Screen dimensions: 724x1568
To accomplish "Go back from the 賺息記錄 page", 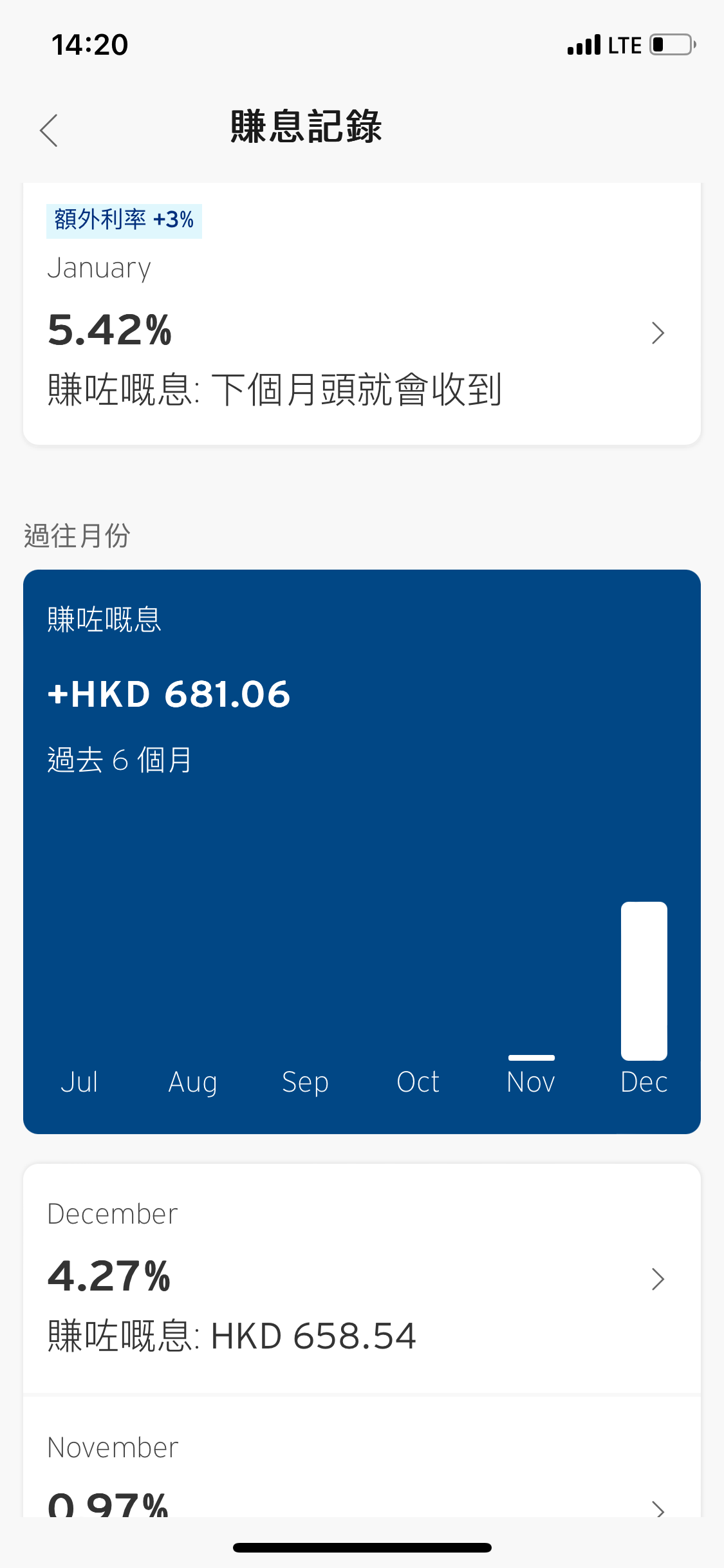I will click(x=49, y=131).
